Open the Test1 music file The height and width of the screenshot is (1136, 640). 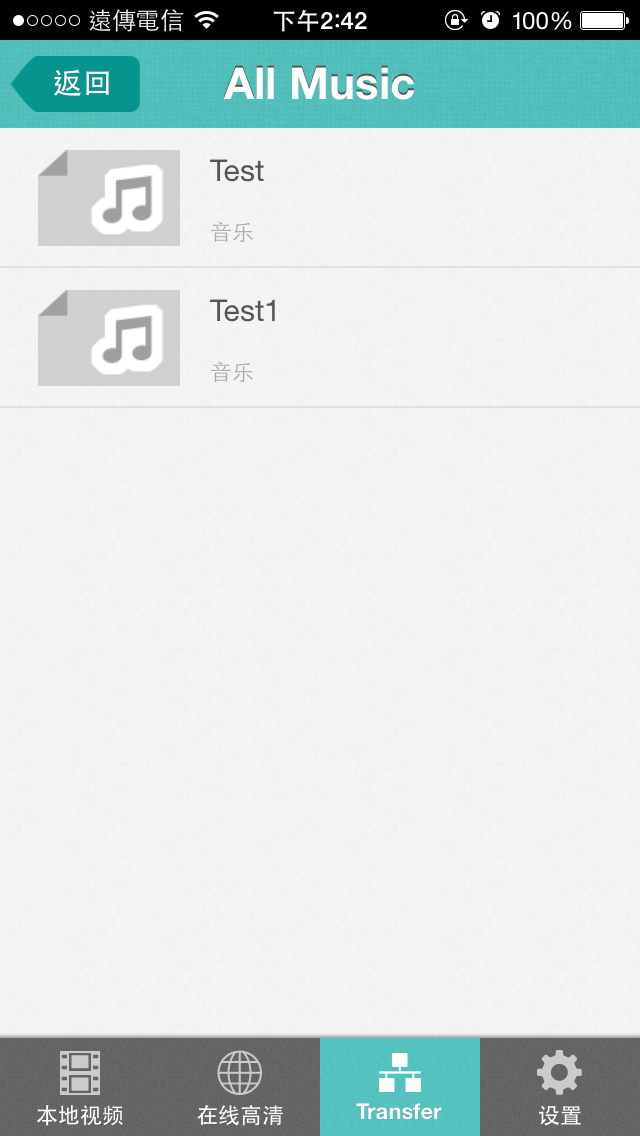pyautogui.click(x=320, y=338)
